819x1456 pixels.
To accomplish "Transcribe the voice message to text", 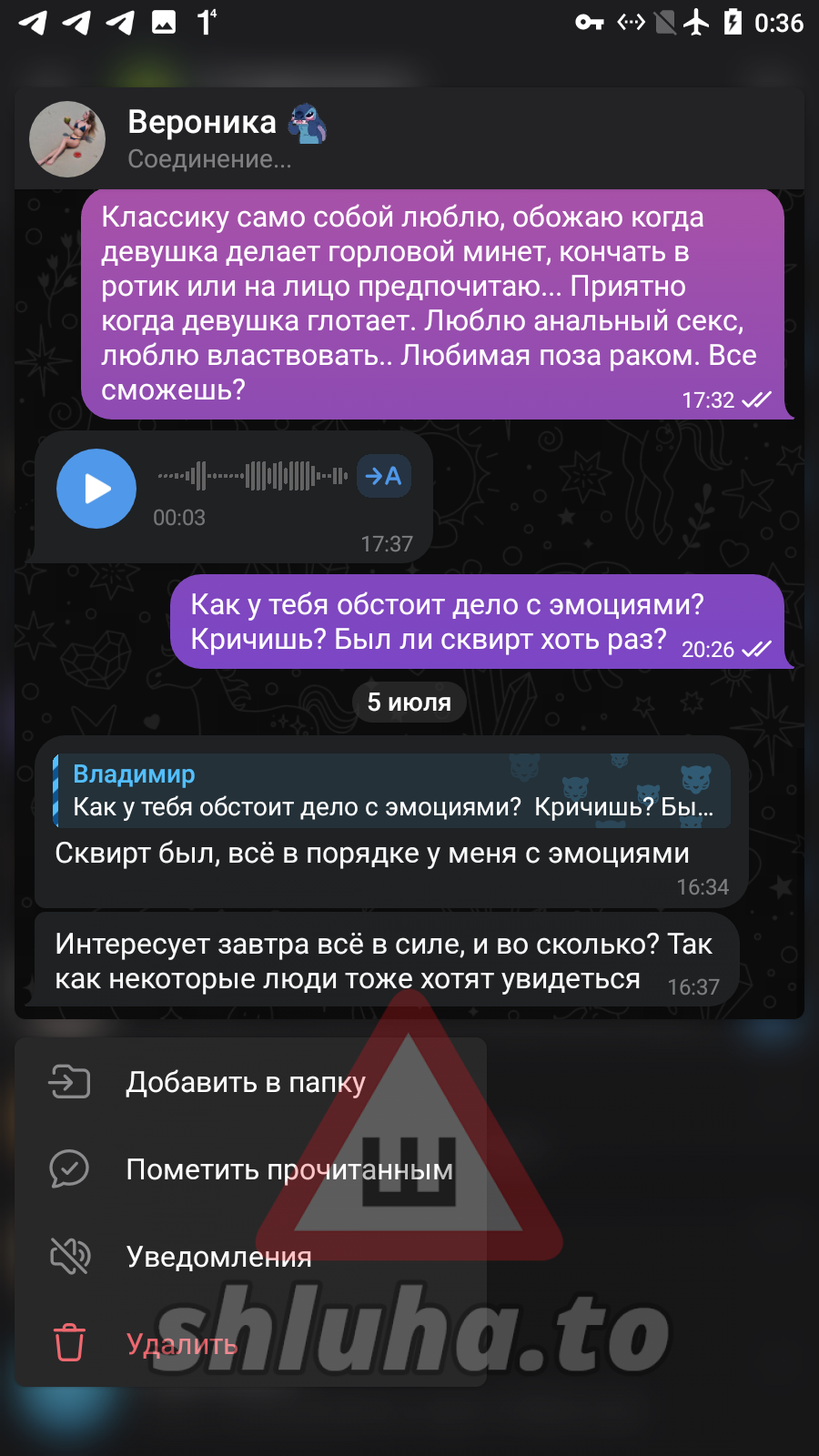I will pyautogui.click(x=384, y=476).
